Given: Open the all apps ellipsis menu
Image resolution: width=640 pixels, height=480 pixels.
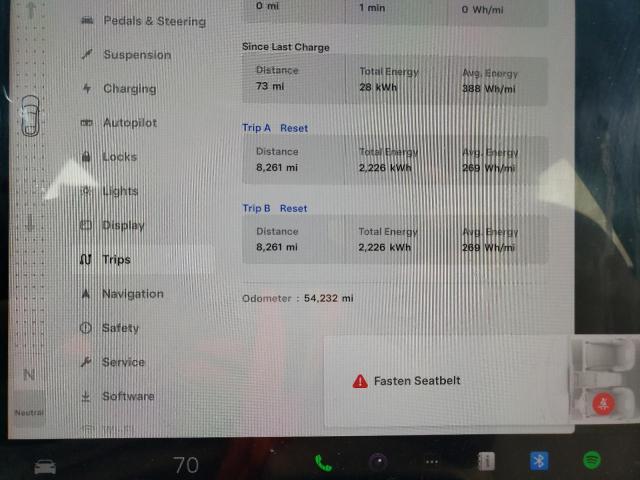Looking at the screenshot, I should pyautogui.click(x=432, y=462).
